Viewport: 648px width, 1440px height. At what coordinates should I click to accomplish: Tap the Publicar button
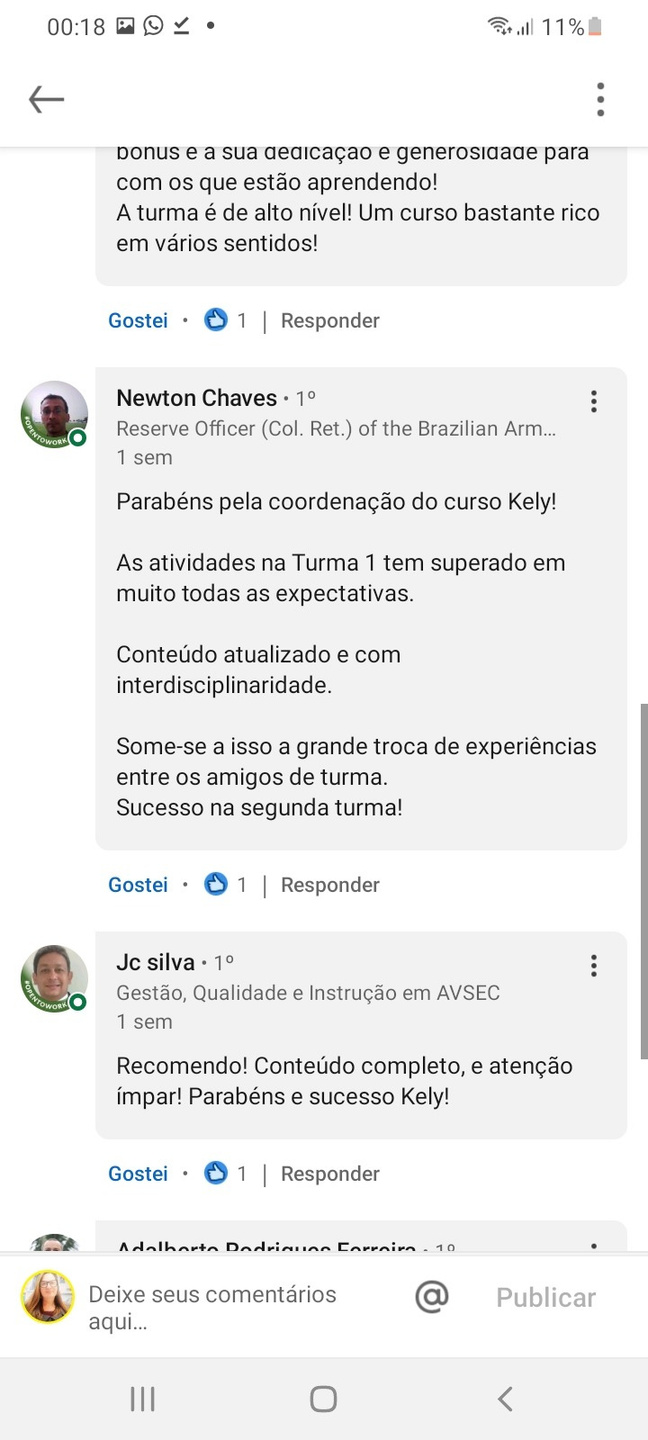point(546,1297)
